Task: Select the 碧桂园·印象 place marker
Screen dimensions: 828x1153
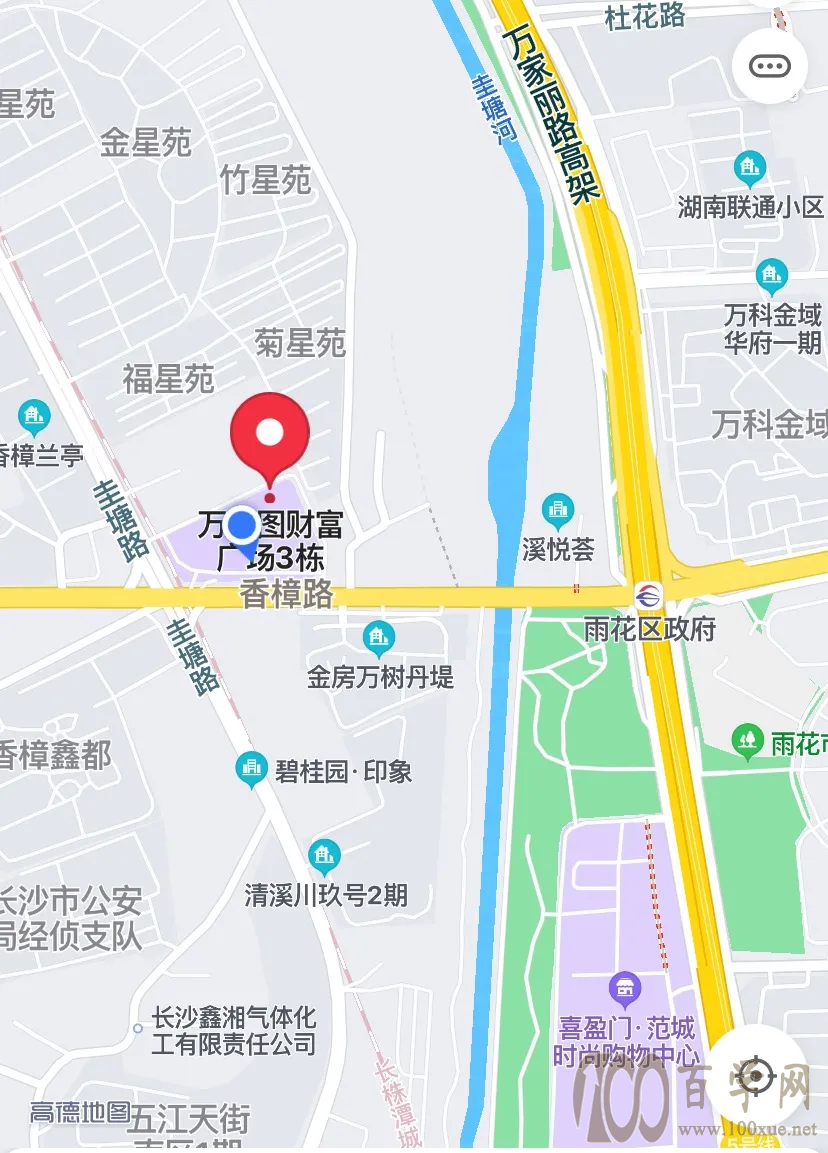Action: tap(251, 769)
